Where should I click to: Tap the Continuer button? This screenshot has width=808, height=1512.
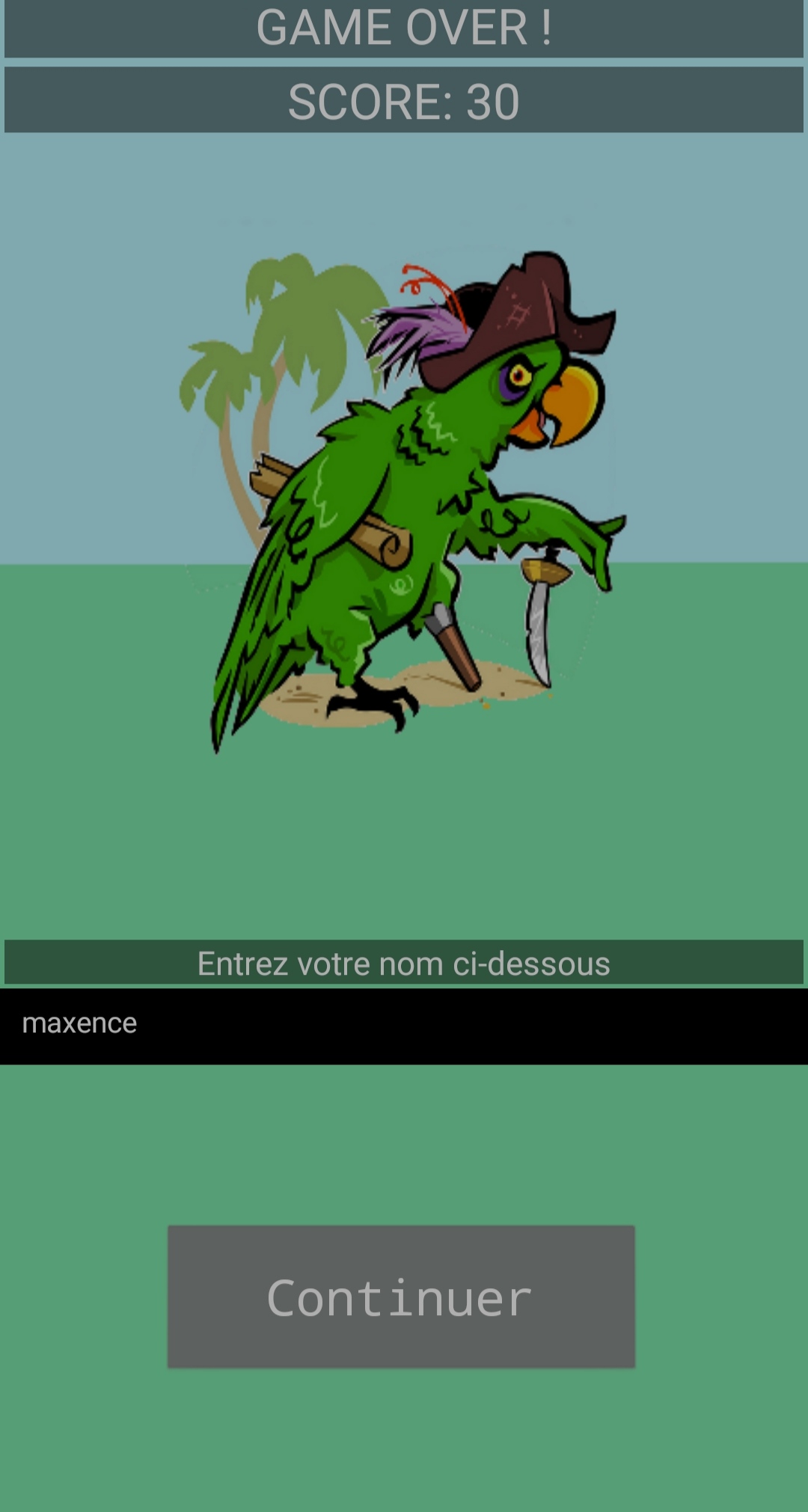[401, 1297]
